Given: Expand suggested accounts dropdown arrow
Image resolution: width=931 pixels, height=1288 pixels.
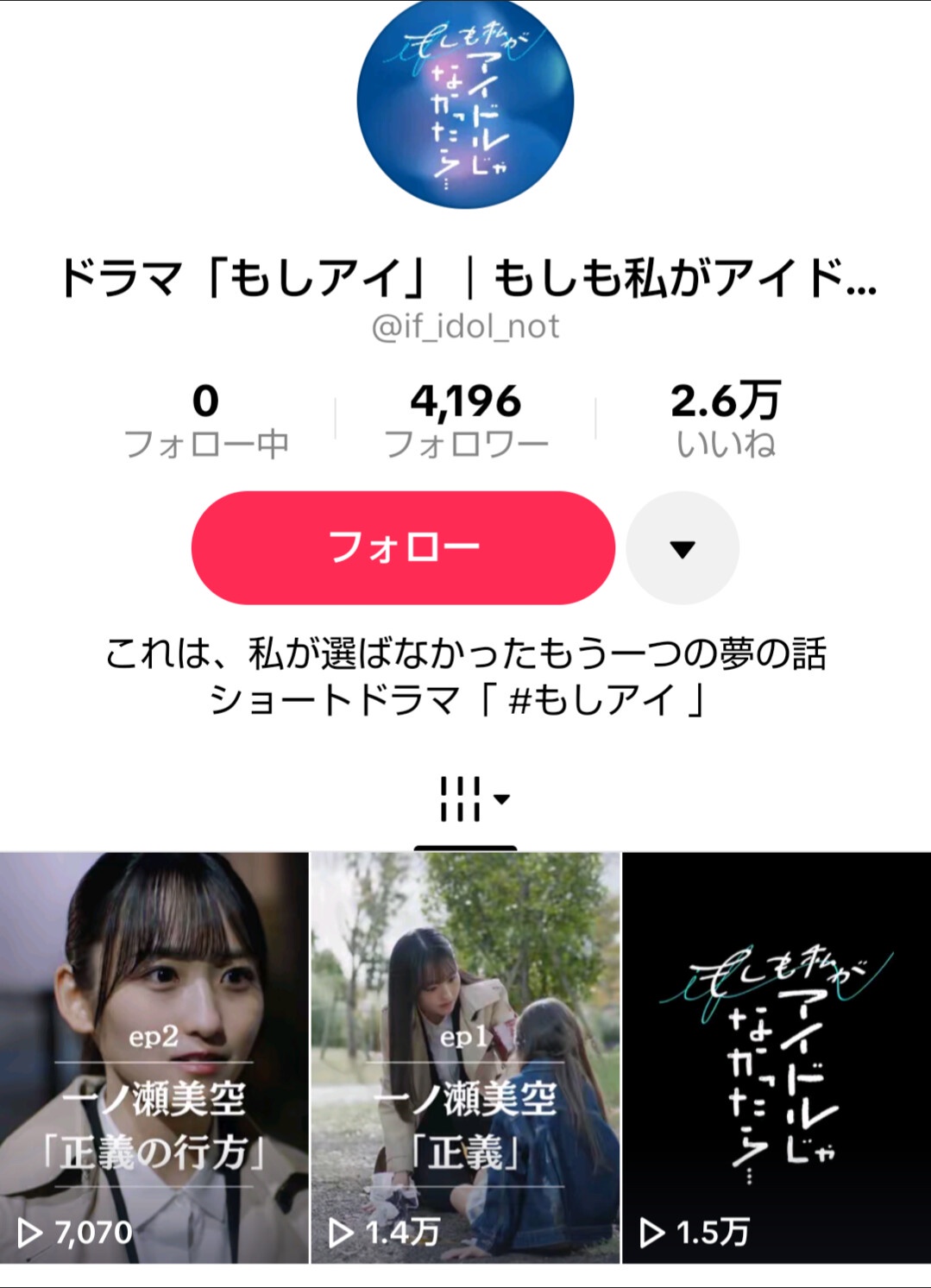Looking at the screenshot, I should (682, 548).
